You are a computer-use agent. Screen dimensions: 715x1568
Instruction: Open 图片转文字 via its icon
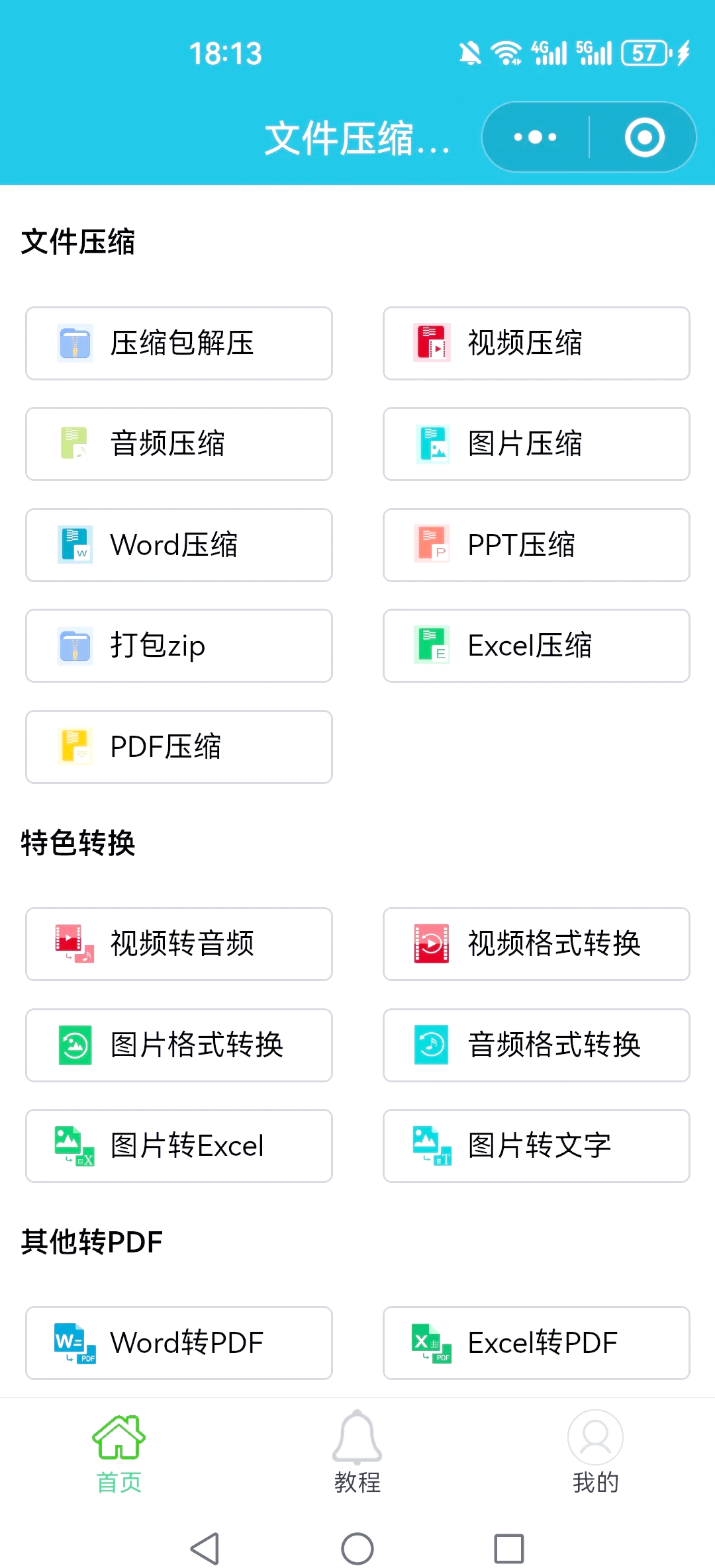pyautogui.click(x=430, y=1146)
